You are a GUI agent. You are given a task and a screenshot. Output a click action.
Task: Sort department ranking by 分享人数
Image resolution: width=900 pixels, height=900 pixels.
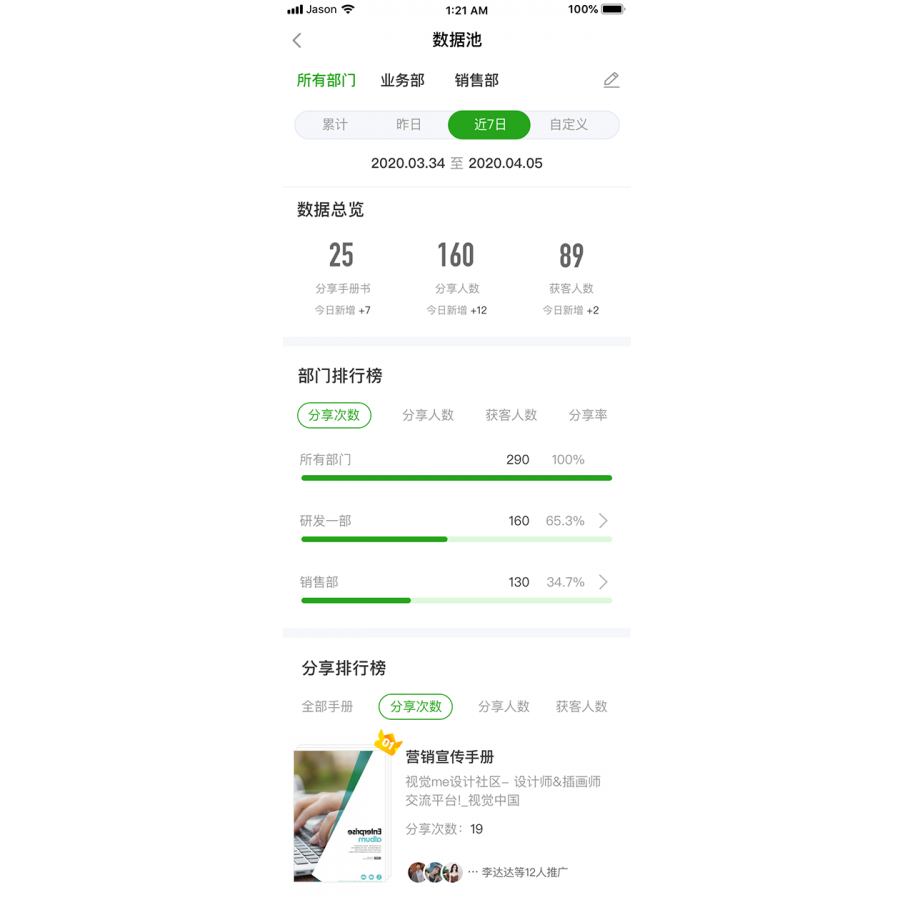point(428,415)
